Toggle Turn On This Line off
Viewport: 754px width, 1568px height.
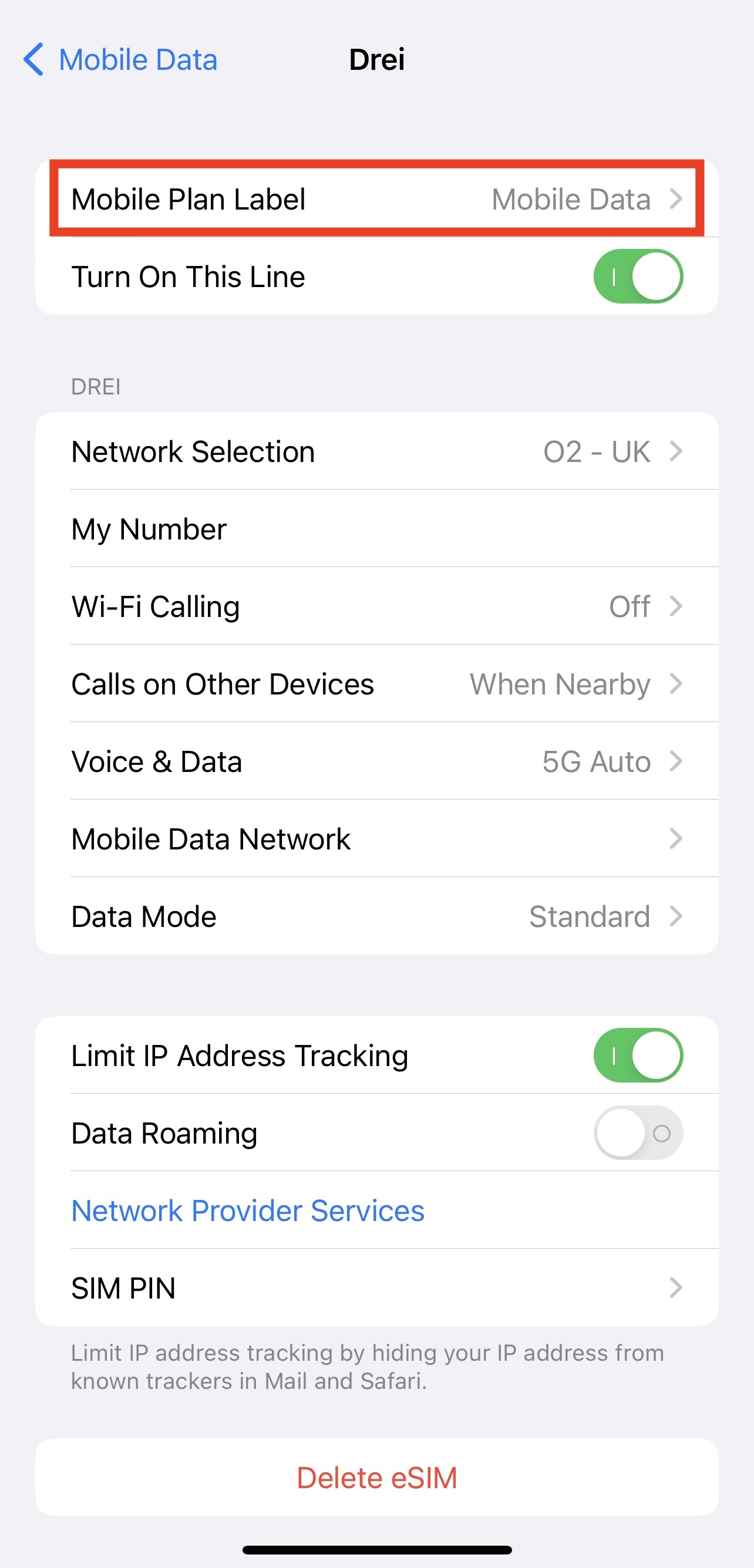[638, 276]
